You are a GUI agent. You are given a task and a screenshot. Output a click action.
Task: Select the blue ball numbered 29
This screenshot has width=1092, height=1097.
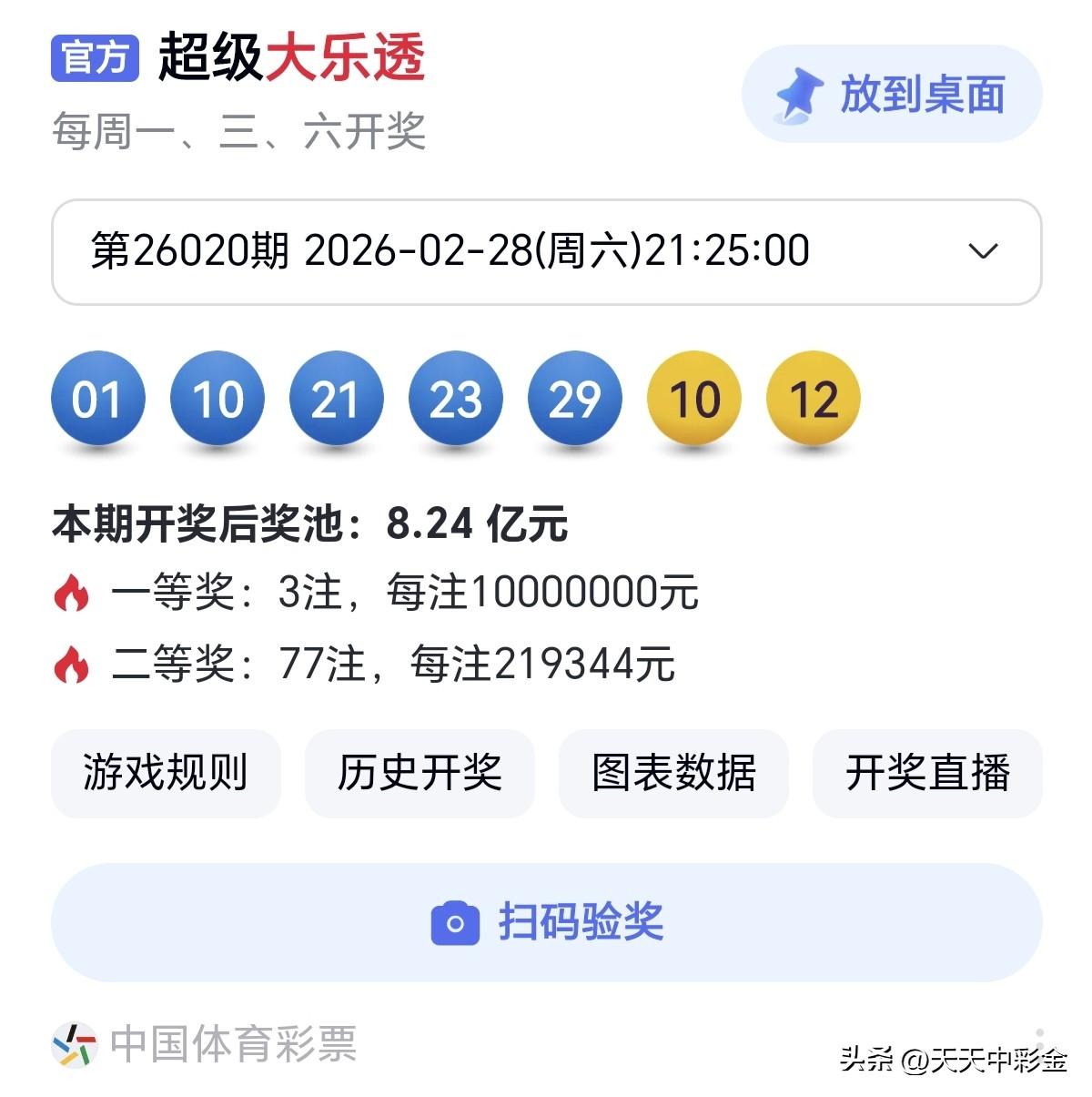coord(575,398)
